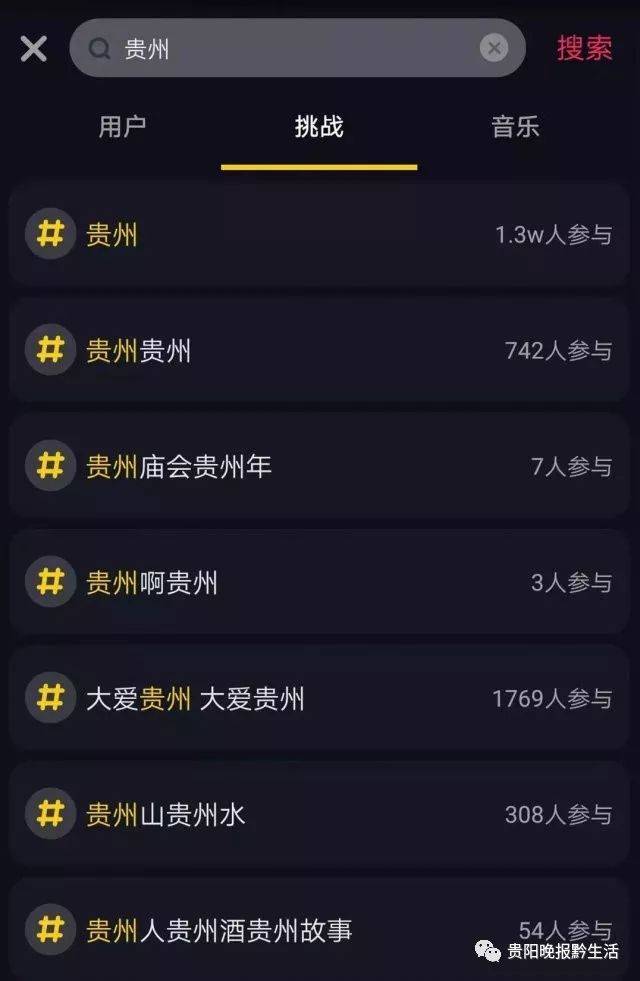Screen dimensions: 640x981
Task: Select the 挑战 tab
Action: [319, 127]
